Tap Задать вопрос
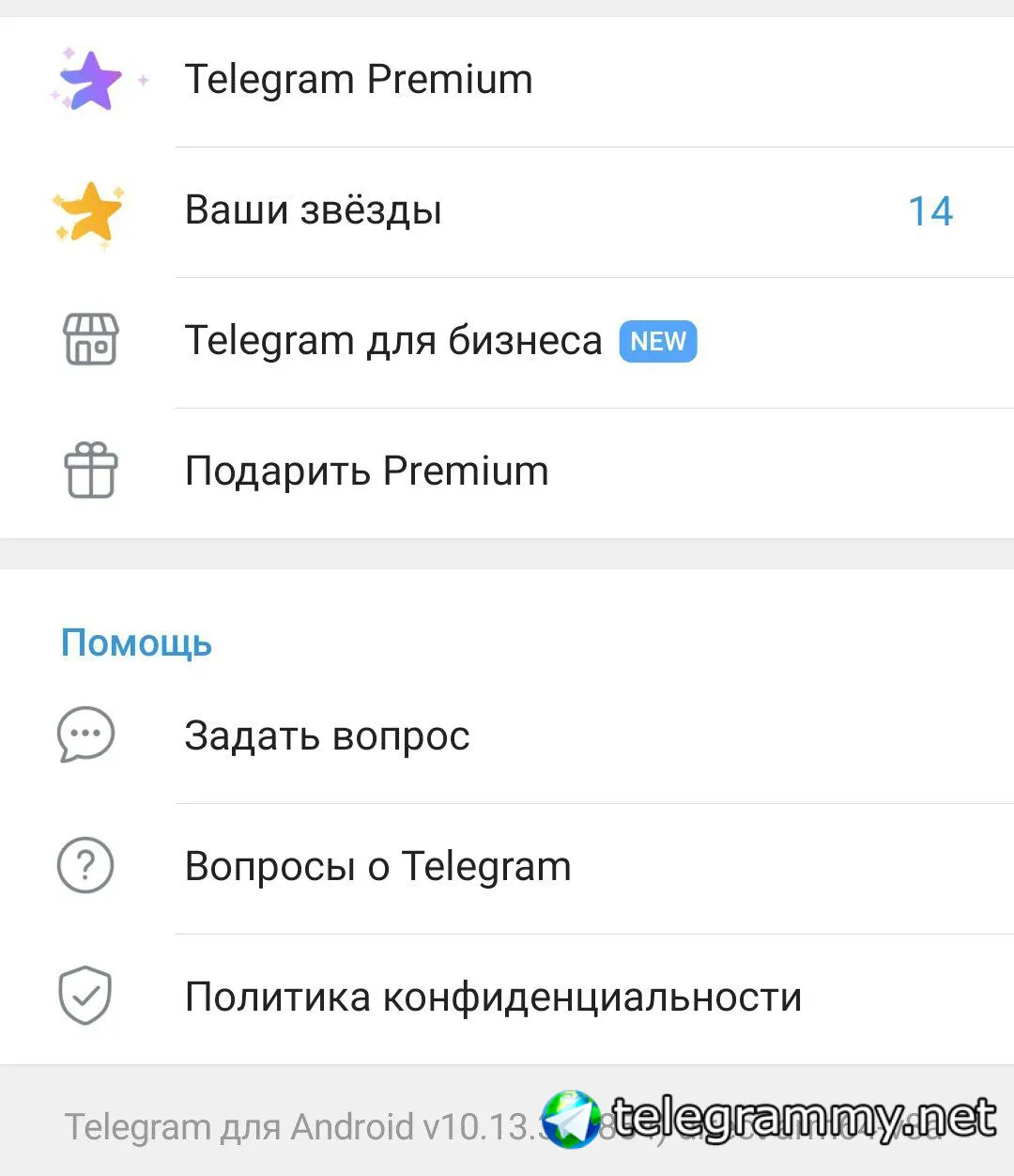 click(327, 736)
